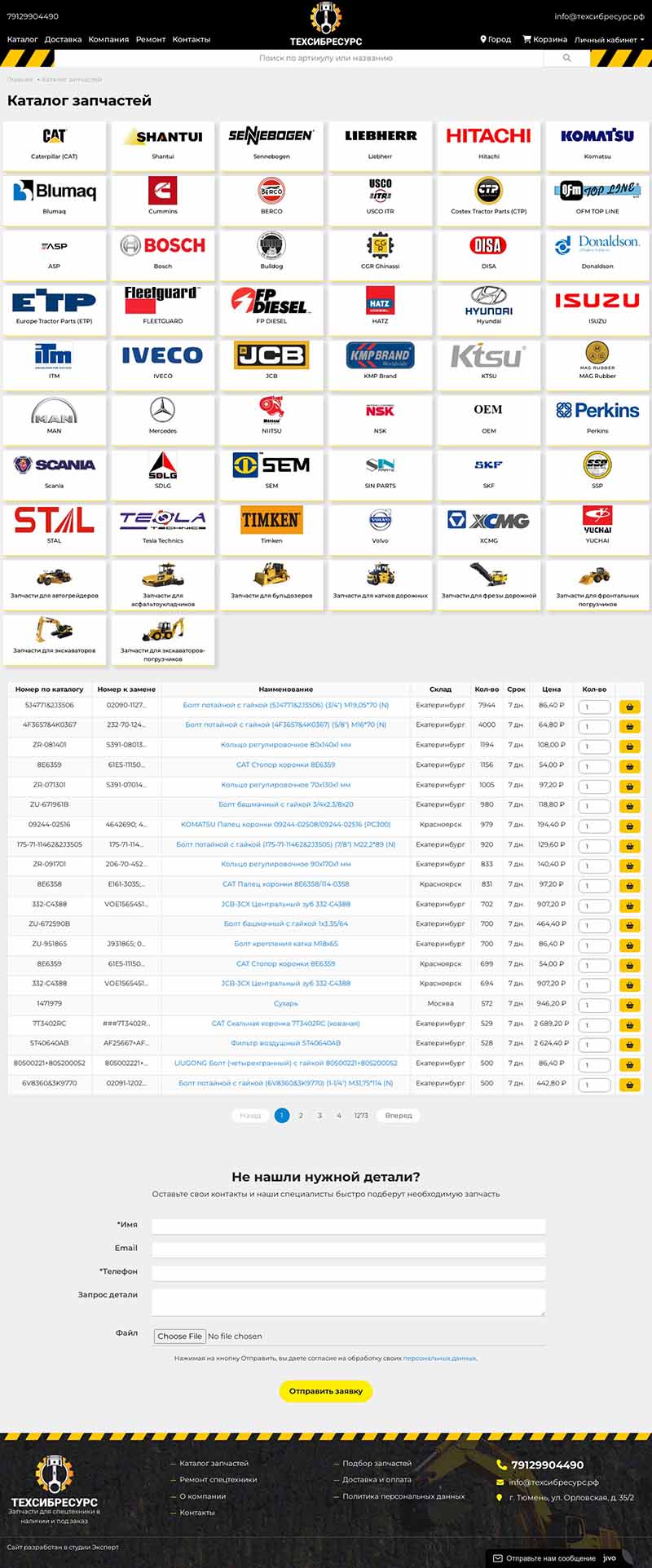Expand the Личный кабинет dropdown
Viewport: 652px width, 1568px height.
[x=609, y=39]
